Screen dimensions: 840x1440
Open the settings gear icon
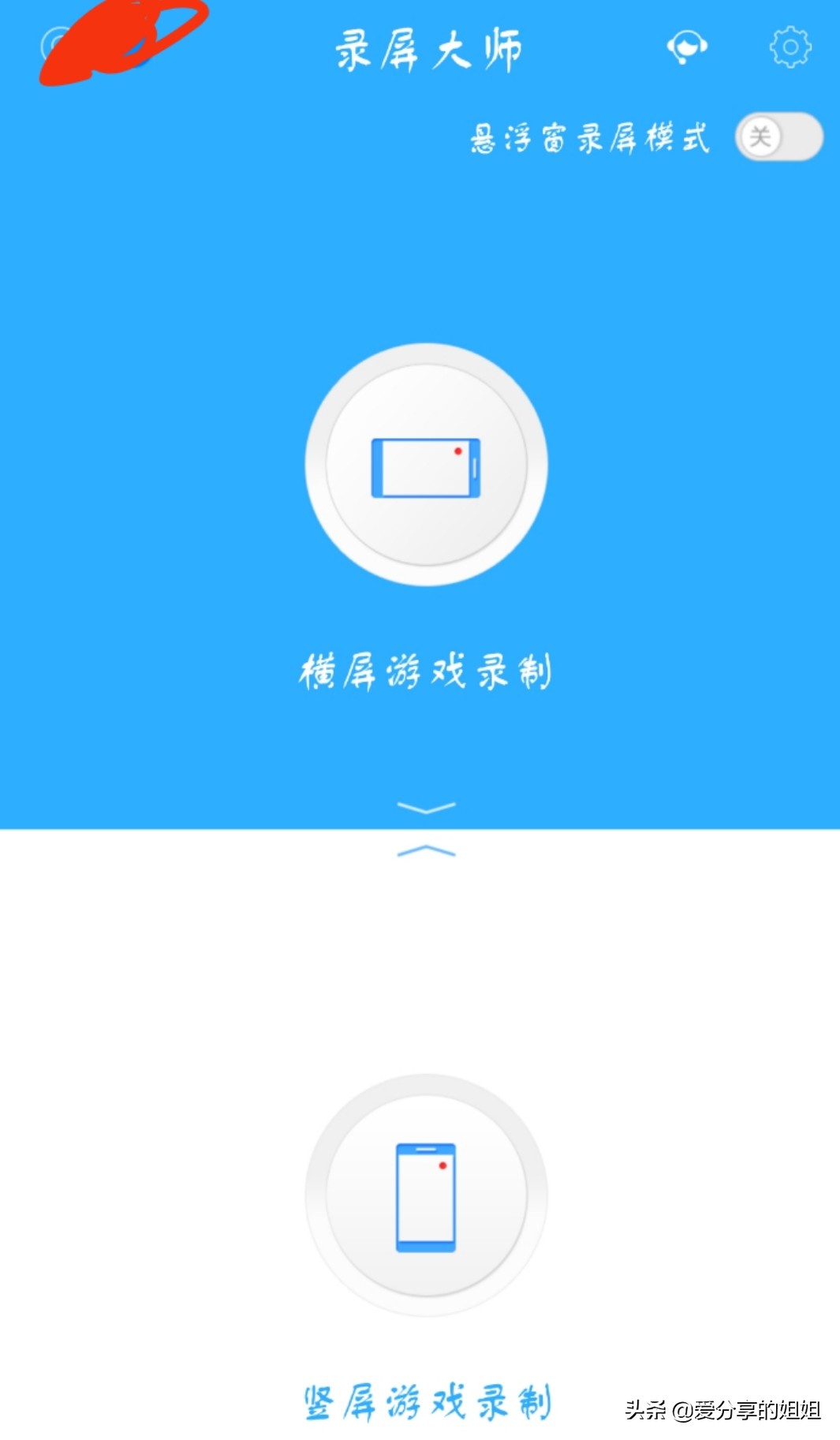tap(790, 47)
